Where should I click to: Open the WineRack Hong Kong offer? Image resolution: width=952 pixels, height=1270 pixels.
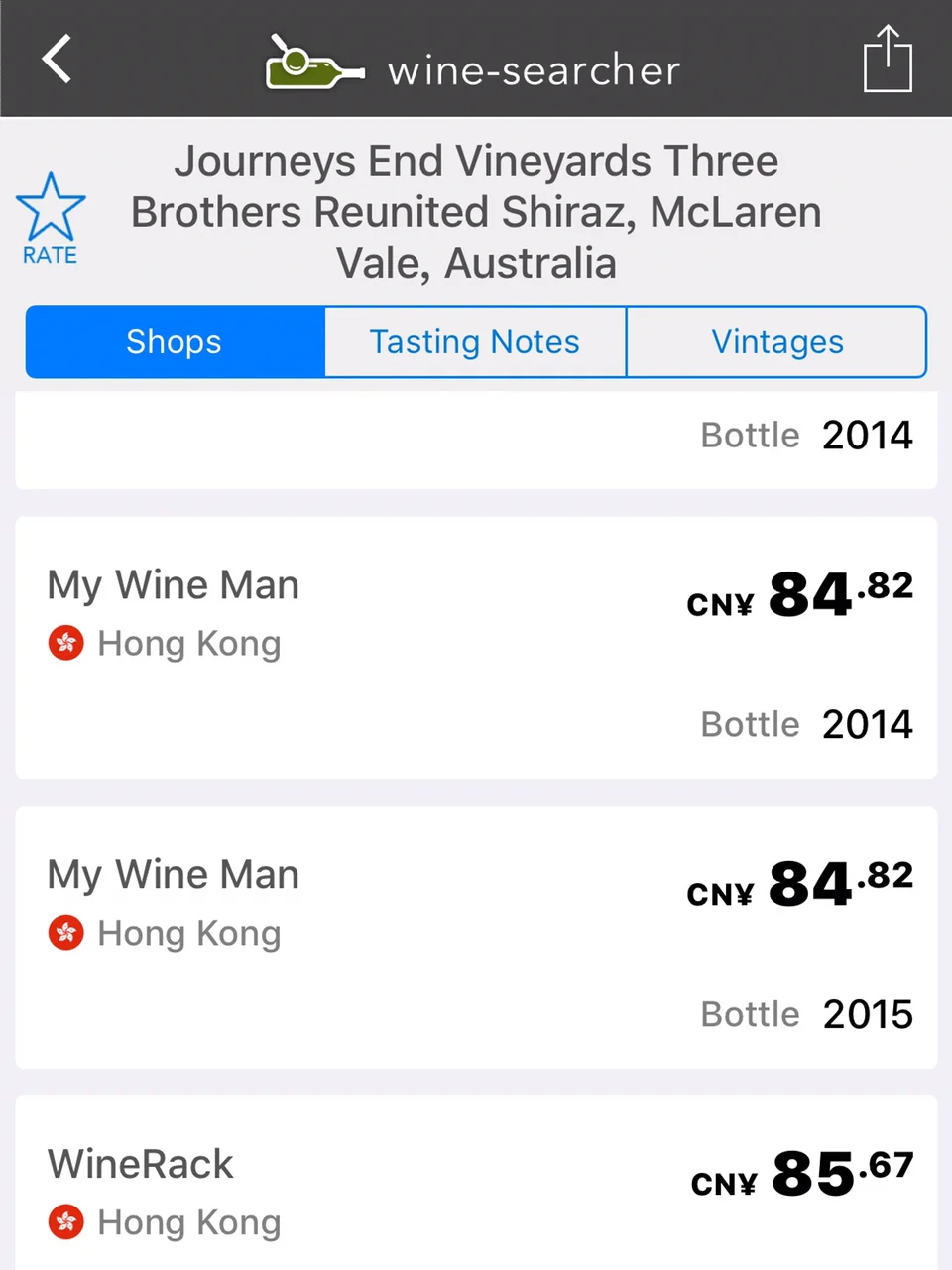click(x=476, y=1186)
